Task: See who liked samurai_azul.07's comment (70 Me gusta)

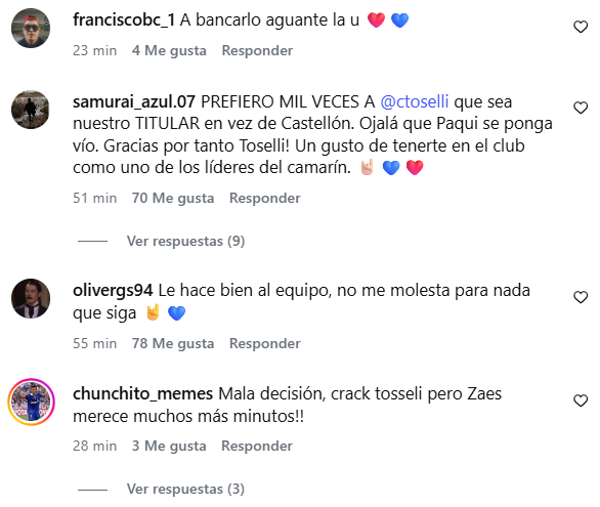Action: (173, 198)
